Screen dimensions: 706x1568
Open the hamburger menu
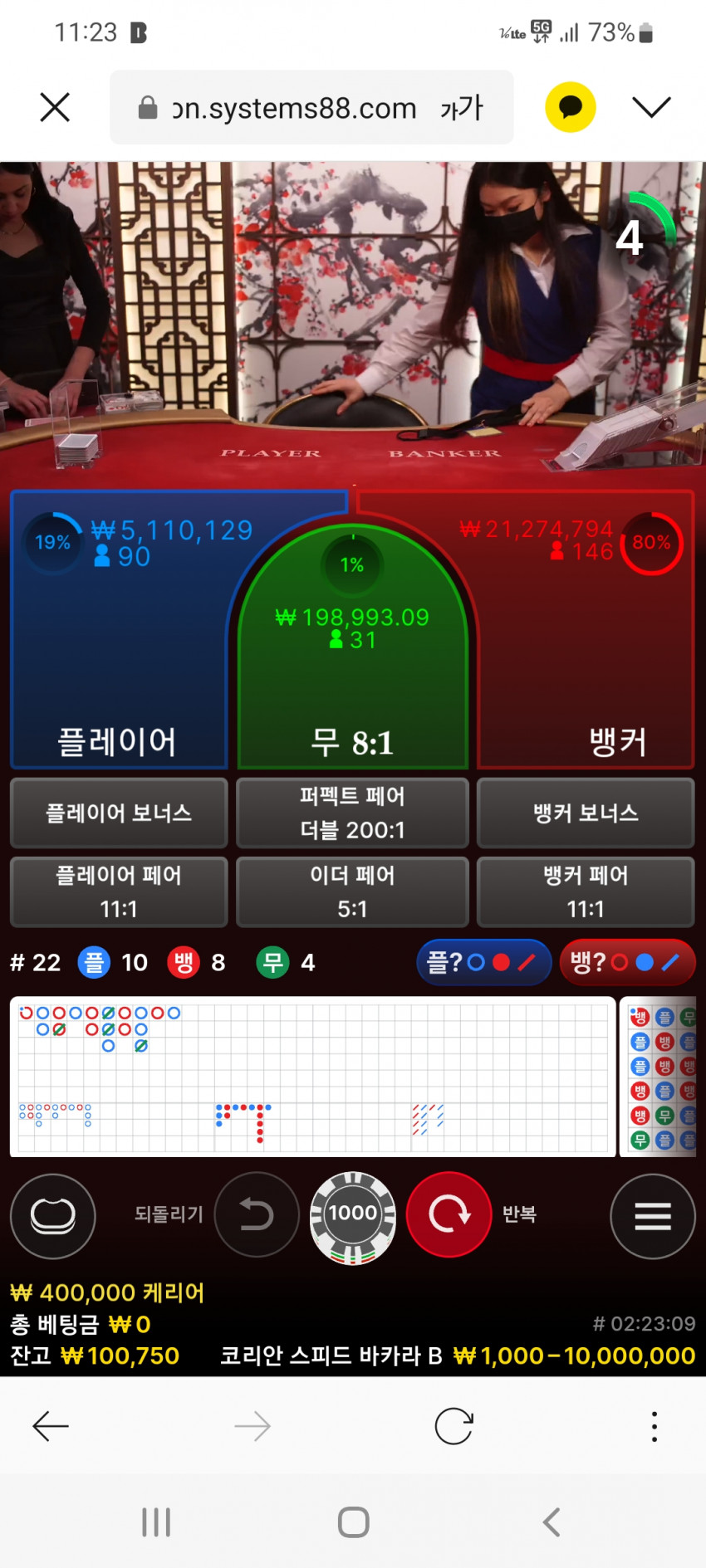coord(653,1216)
